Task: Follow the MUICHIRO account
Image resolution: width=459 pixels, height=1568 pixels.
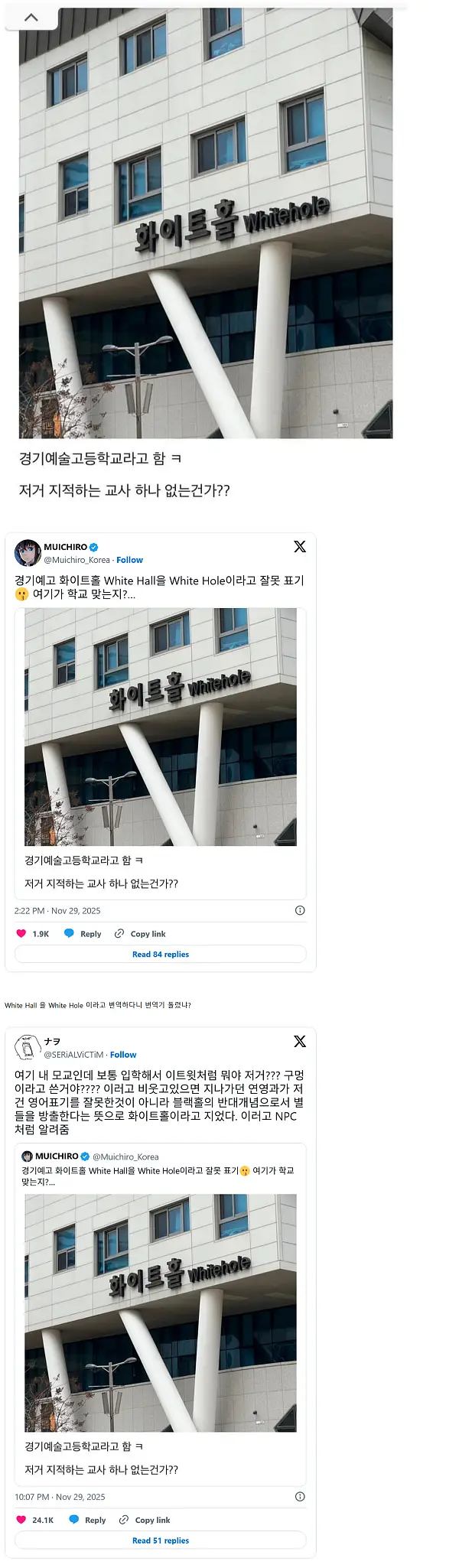Action: (x=129, y=560)
